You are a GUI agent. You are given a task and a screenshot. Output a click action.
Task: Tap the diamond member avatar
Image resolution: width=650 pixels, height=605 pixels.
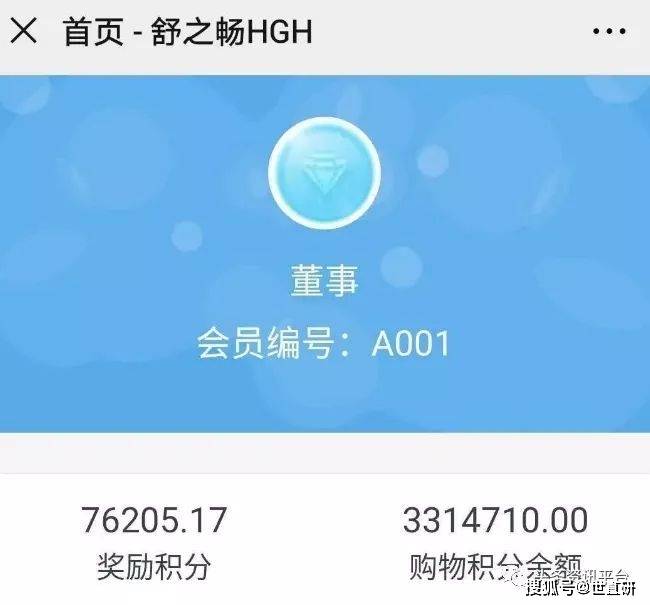(325, 176)
